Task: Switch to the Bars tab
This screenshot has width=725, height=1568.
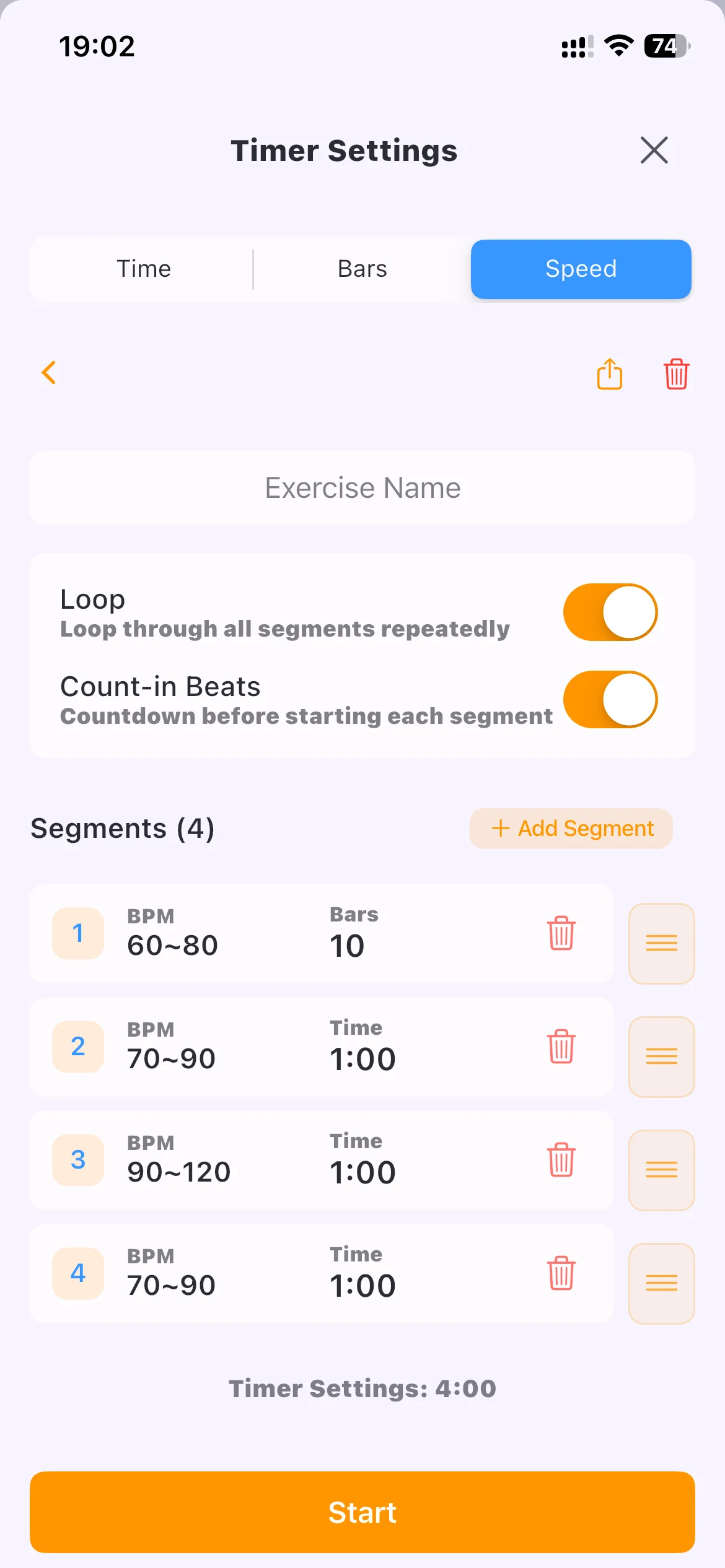Action: click(362, 269)
